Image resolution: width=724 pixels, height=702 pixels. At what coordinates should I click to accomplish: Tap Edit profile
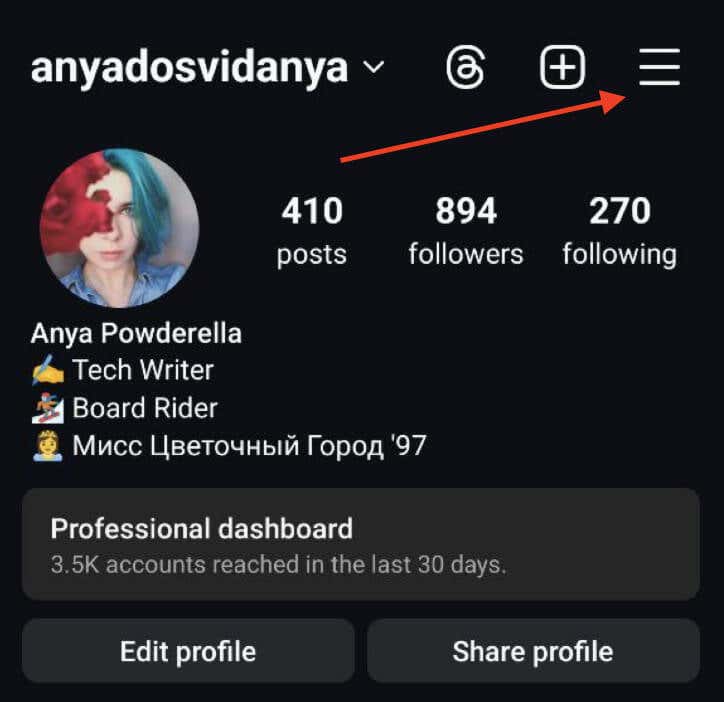coord(188,652)
